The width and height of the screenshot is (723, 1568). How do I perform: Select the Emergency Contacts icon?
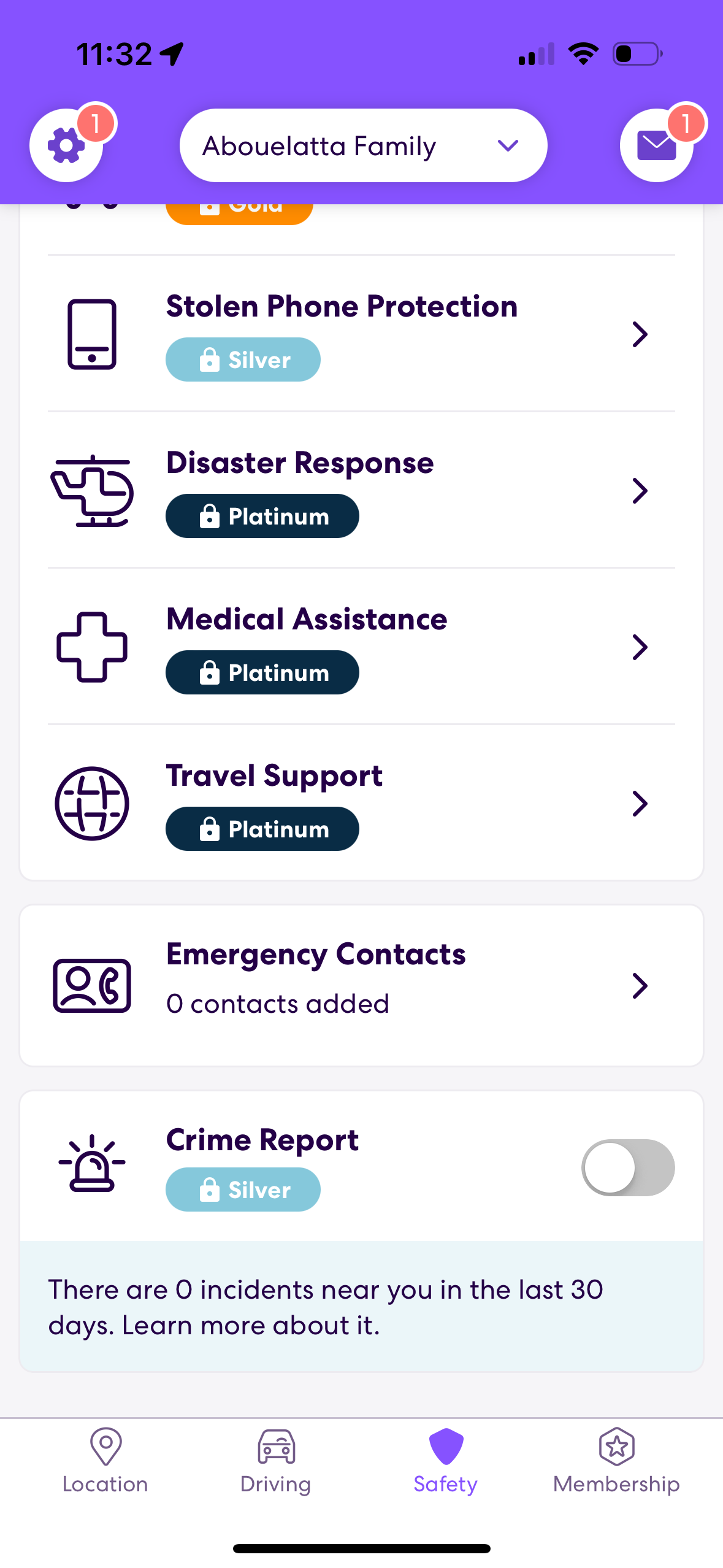(92, 985)
